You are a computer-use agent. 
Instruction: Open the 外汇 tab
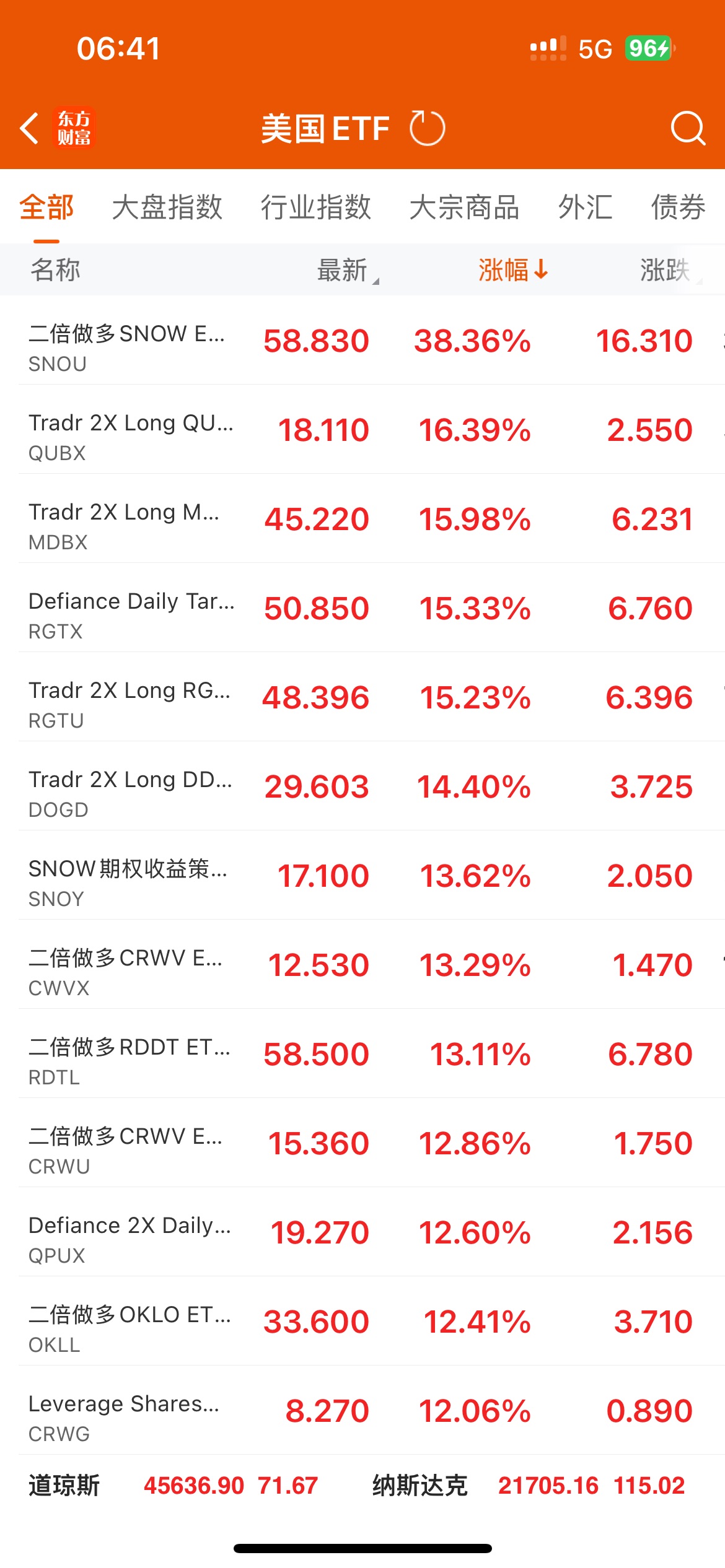point(586,207)
